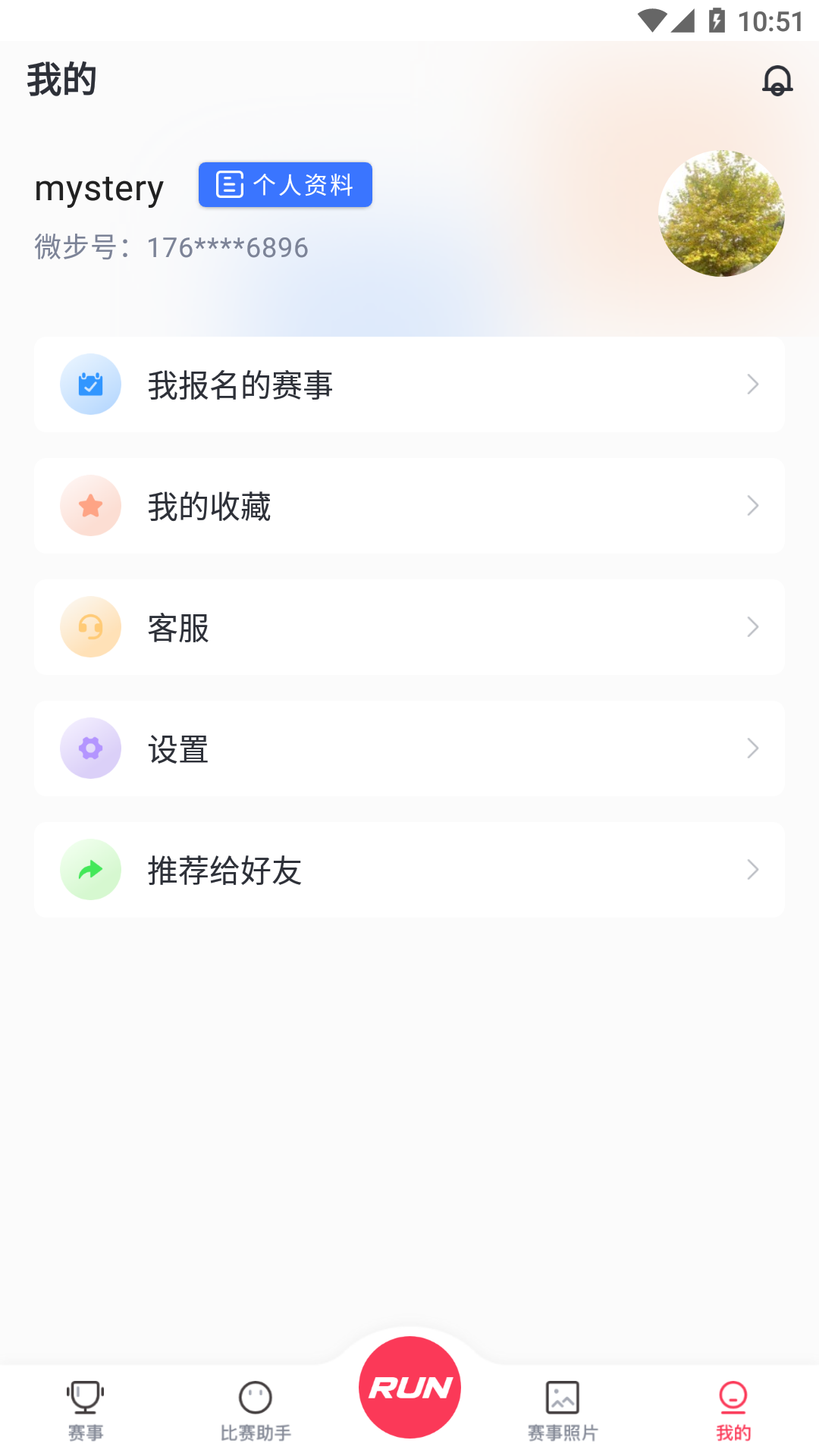Switch to the 赛事 tab
This screenshot has width=819, height=1456.
tap(85, 1409)
